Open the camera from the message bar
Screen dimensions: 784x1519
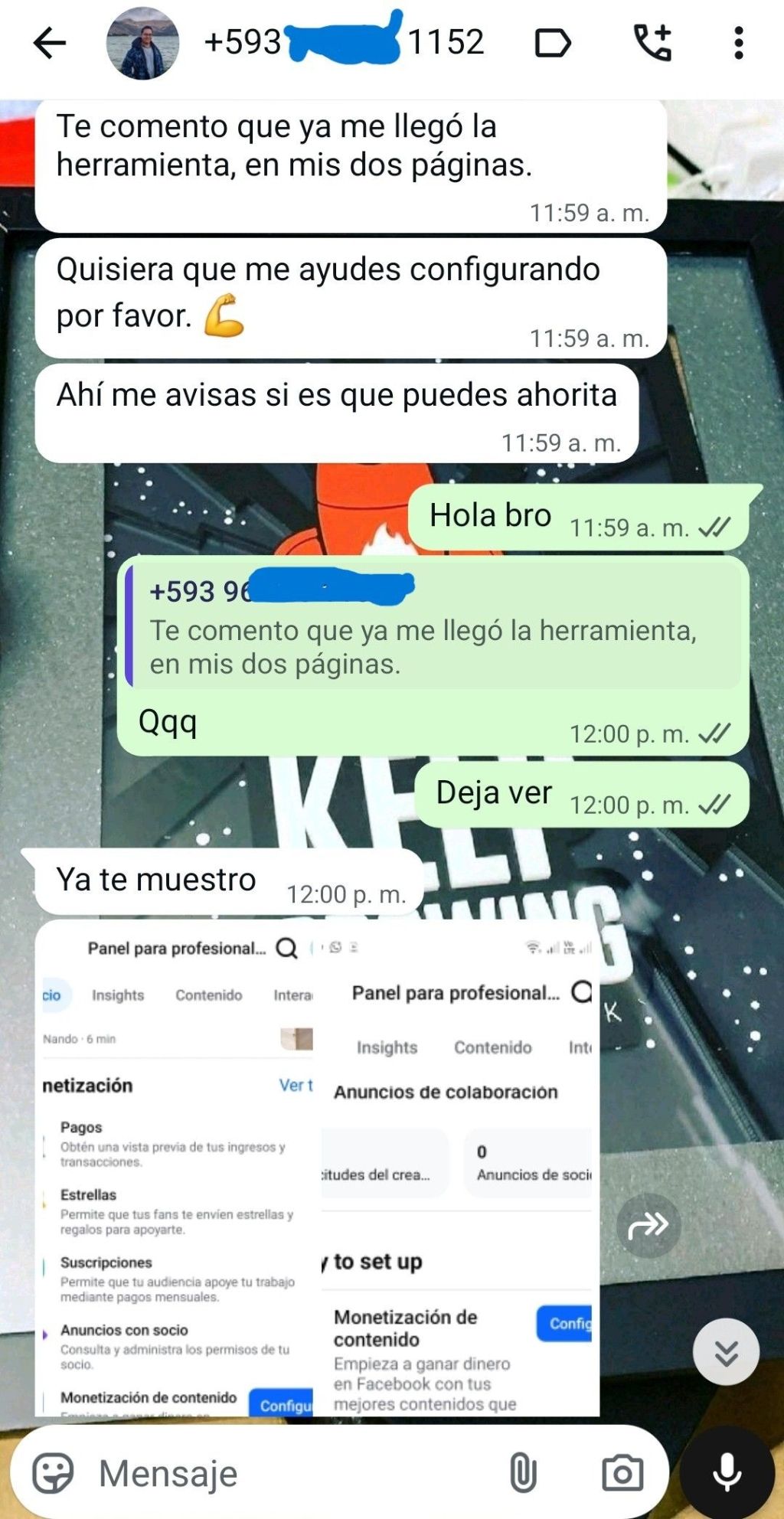[x=622, y=1472]
